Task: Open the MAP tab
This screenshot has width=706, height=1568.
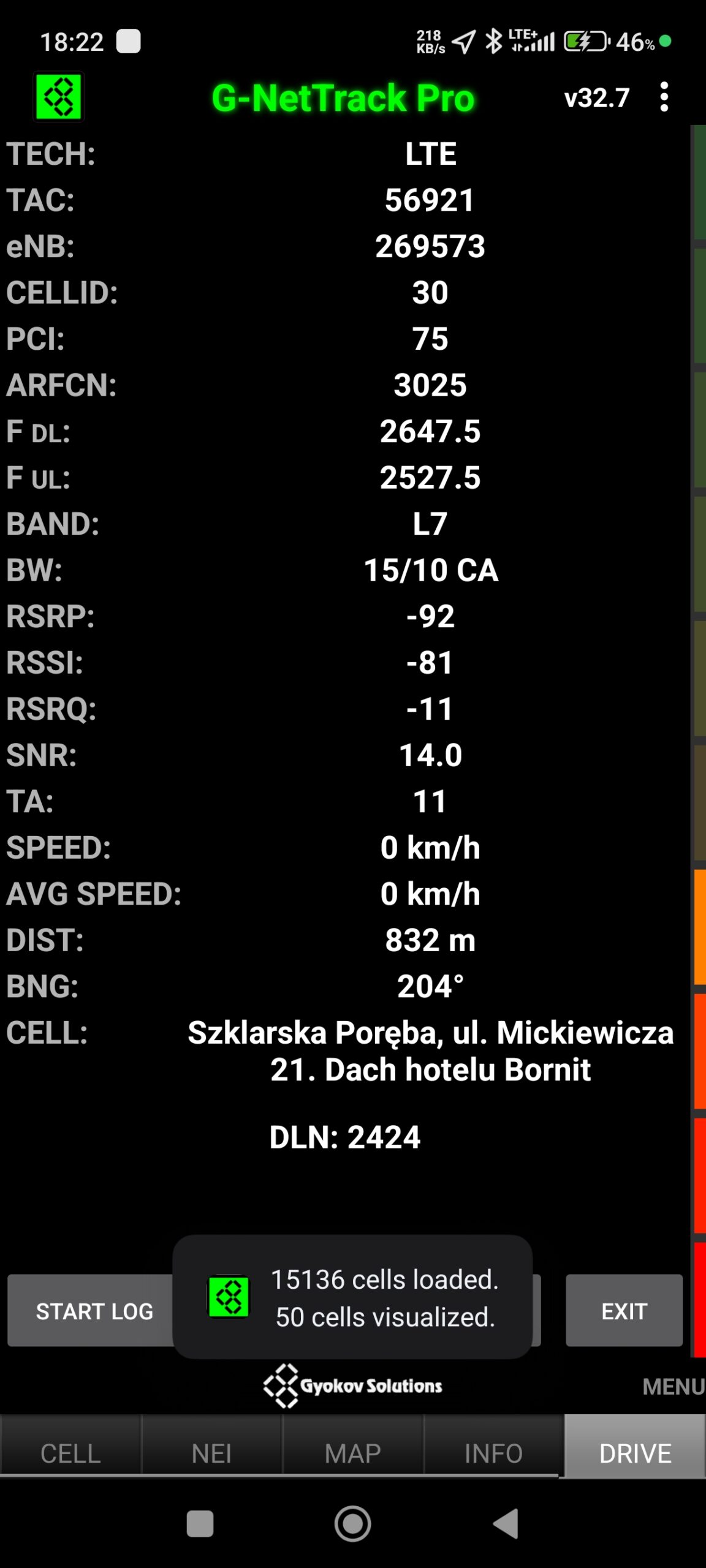Action: pos(353,1453)
